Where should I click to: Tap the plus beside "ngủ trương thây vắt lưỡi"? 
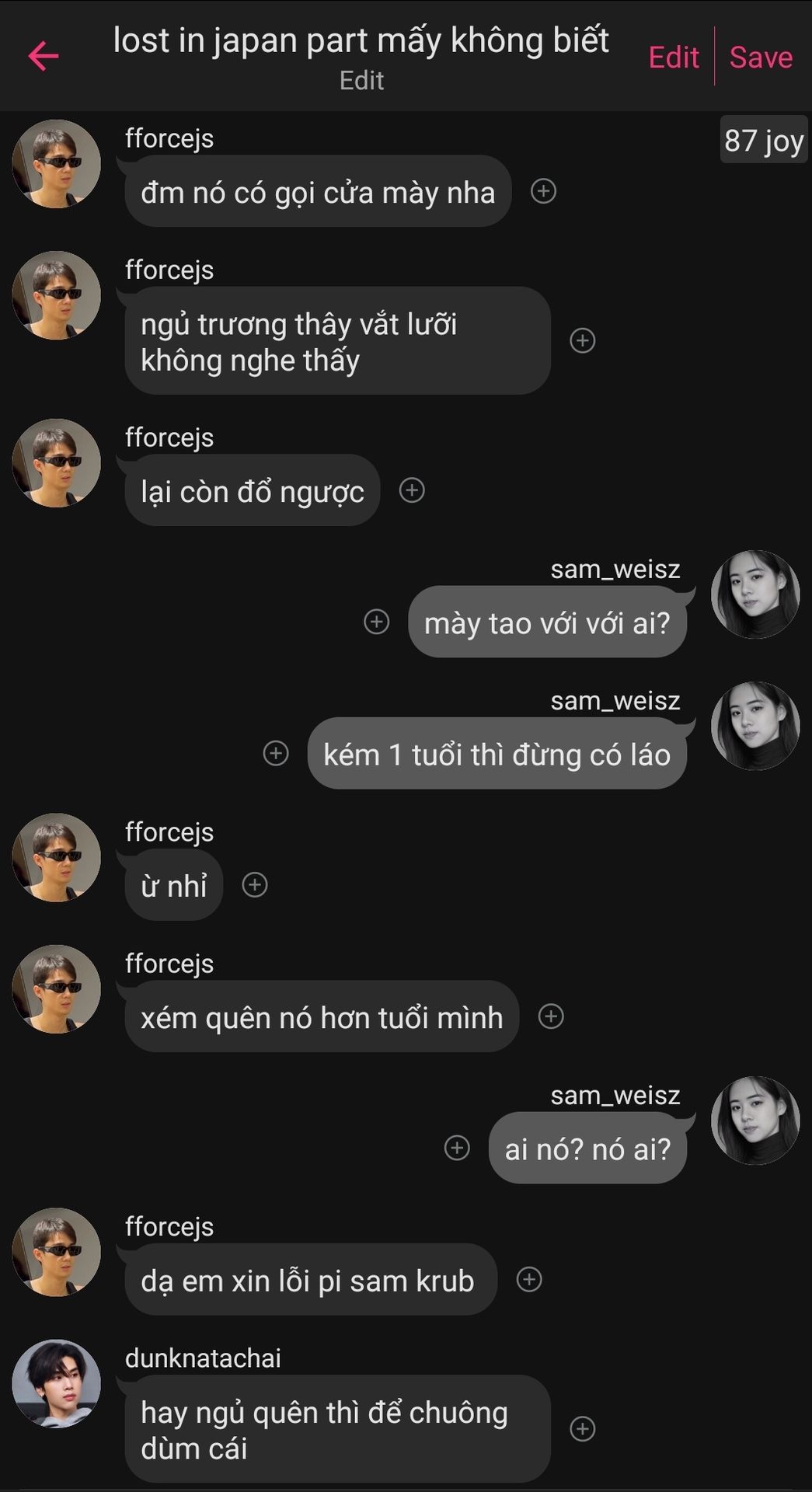coord(583,340)
